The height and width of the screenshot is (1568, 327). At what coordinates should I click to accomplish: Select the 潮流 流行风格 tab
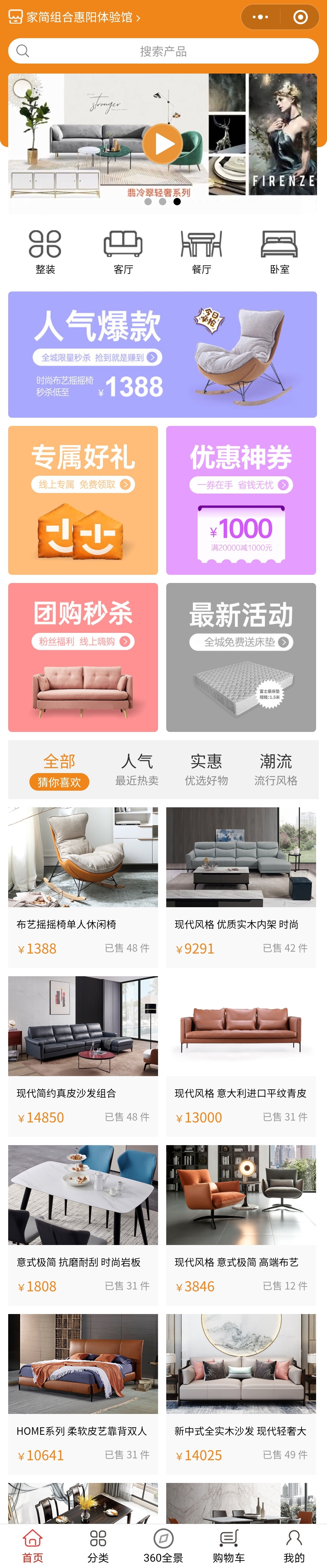pos(276,769)
